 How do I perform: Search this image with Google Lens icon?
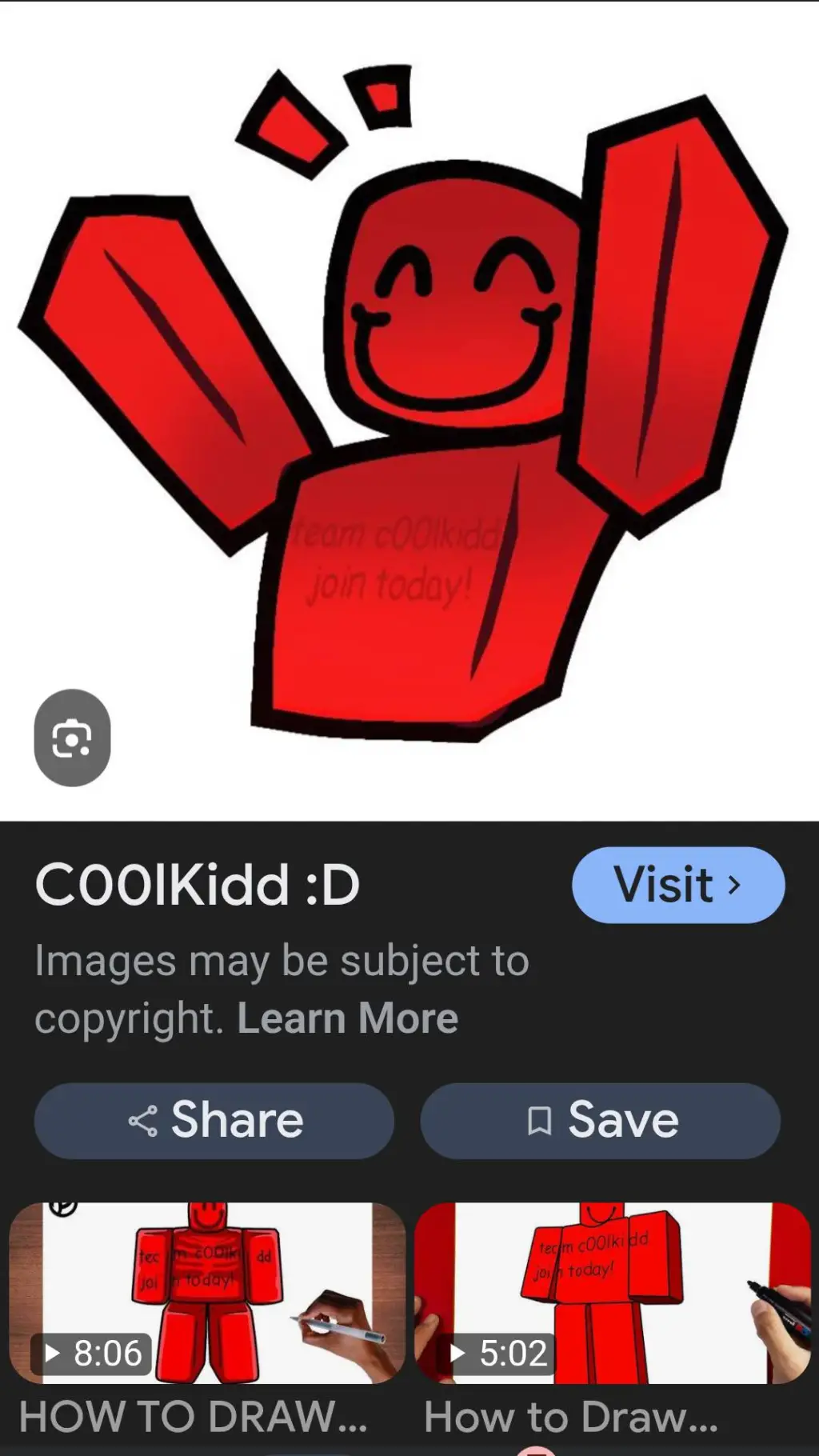pyautogui.click(x=72, y=738)
